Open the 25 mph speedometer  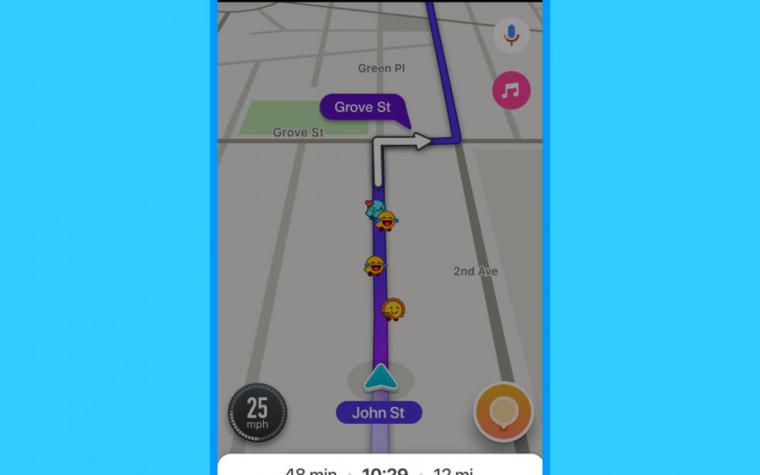257,412
